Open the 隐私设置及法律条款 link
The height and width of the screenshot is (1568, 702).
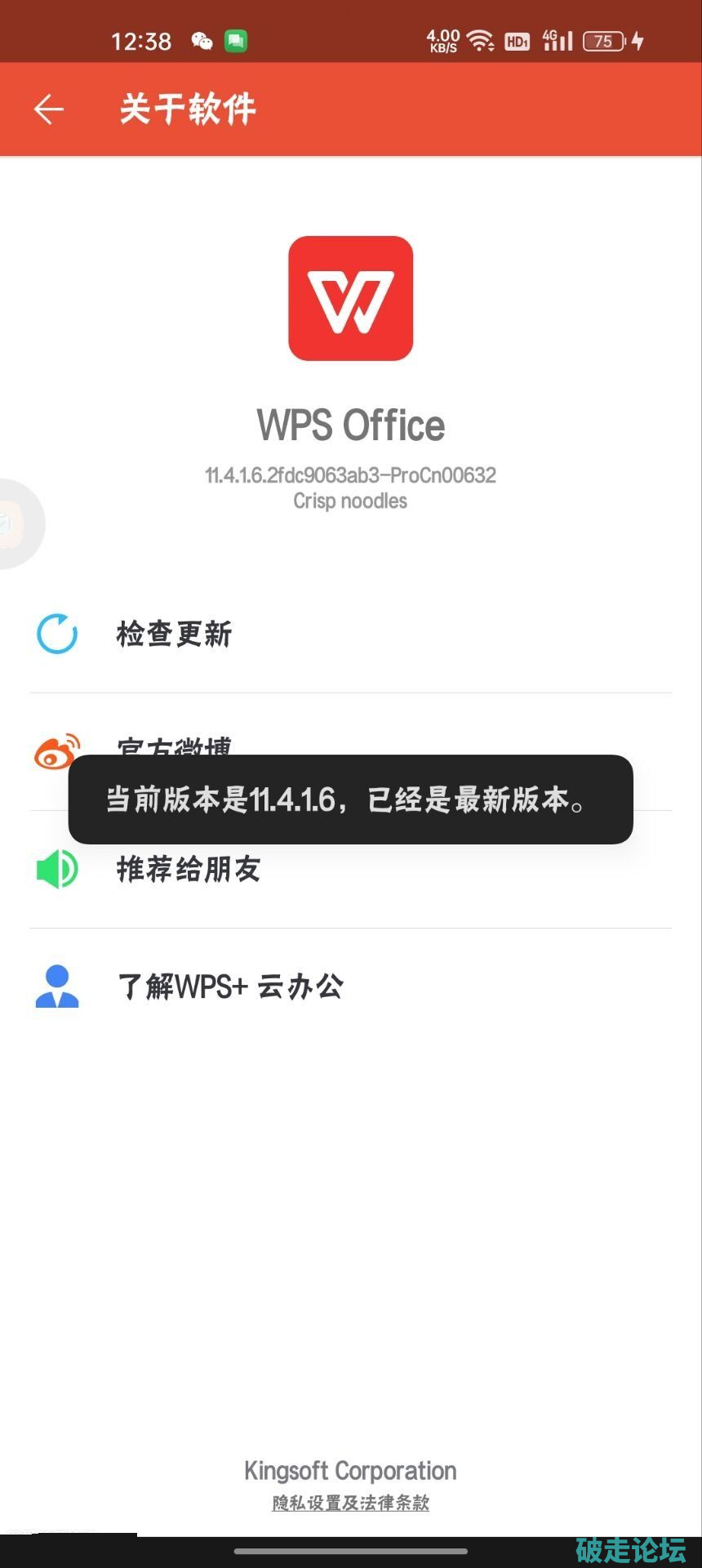point(350,1503)
